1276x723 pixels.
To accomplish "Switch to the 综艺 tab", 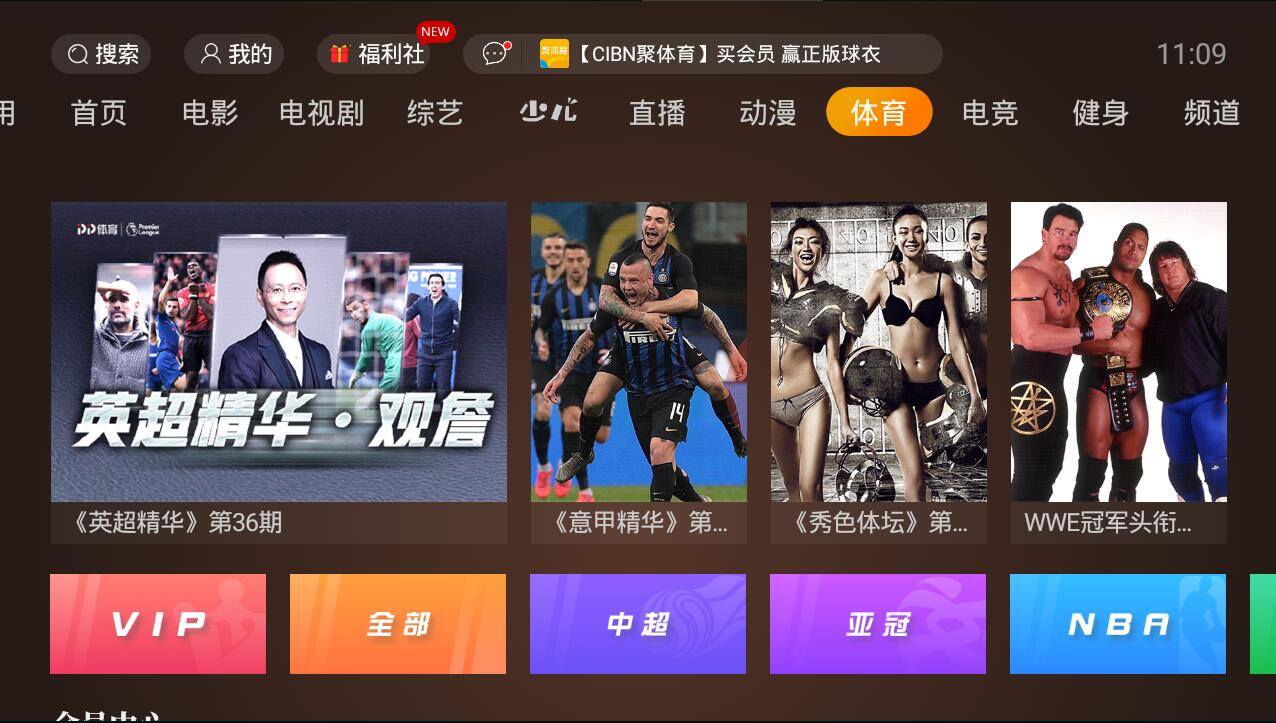I will tap(435, 112).
